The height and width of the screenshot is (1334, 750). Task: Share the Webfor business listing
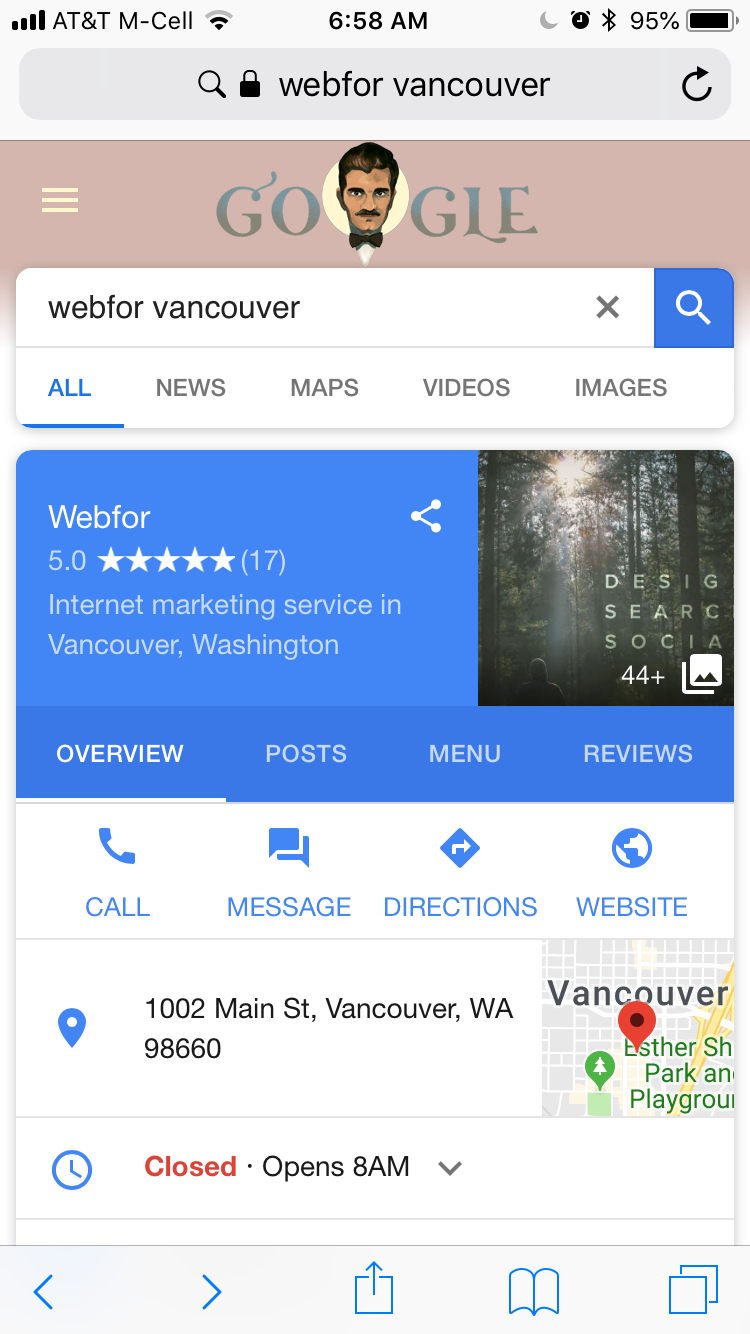pyautogui.click(x=426, y=517)
